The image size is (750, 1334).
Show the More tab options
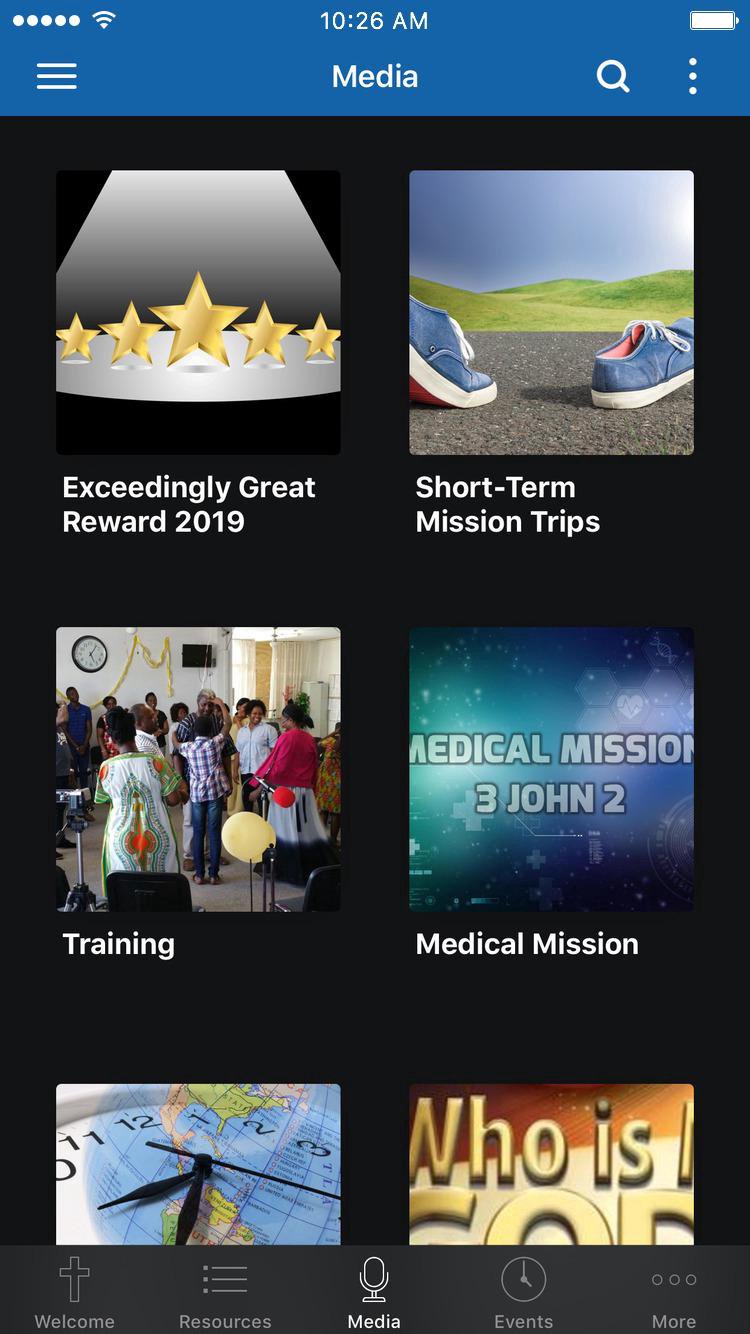click(x=674, y=1292)
